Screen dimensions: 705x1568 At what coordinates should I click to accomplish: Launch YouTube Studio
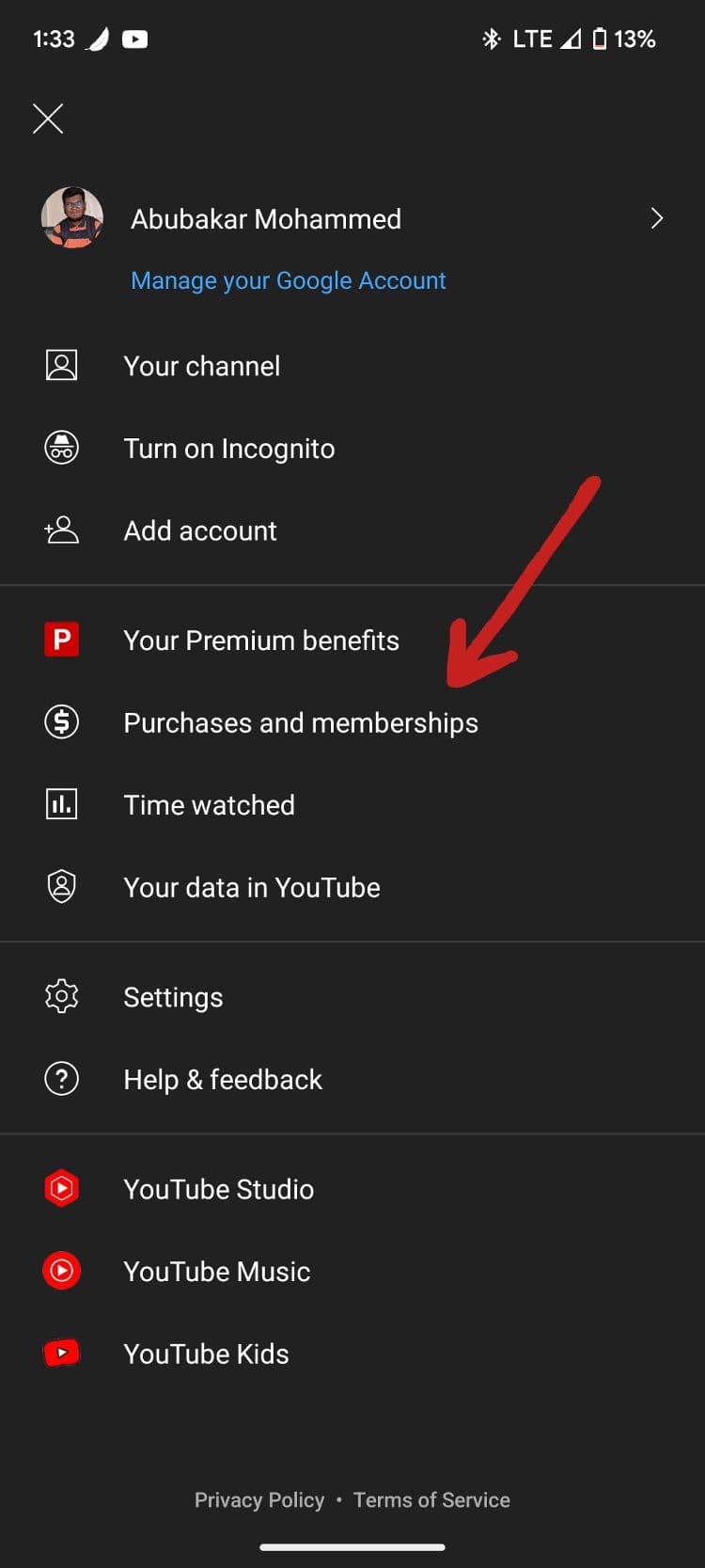click(x=218, y=1189)
